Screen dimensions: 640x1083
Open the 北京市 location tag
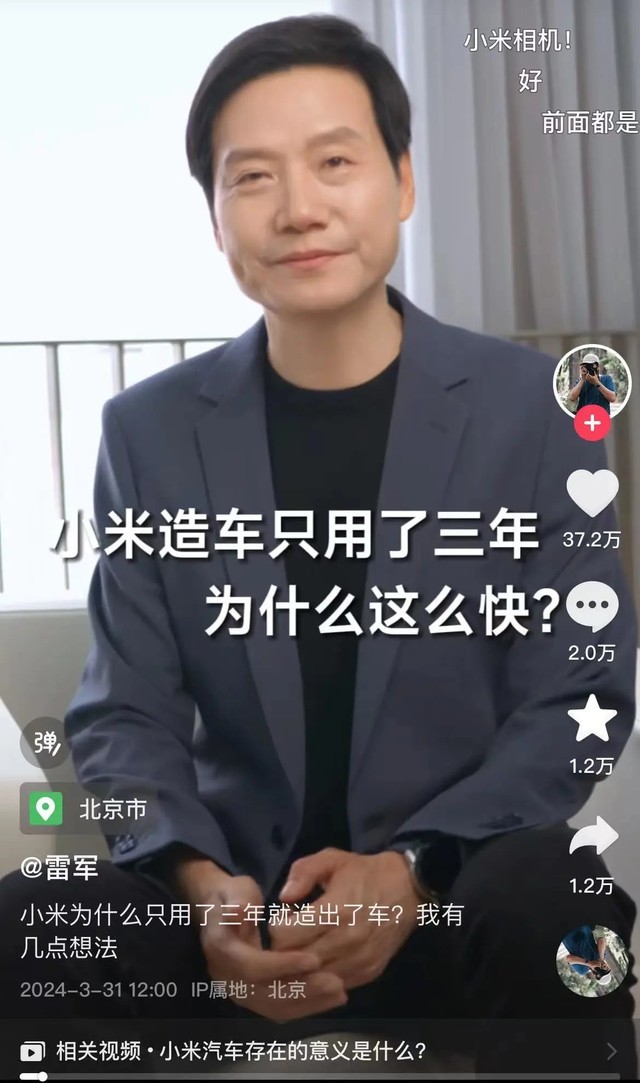tap(90, 808)
